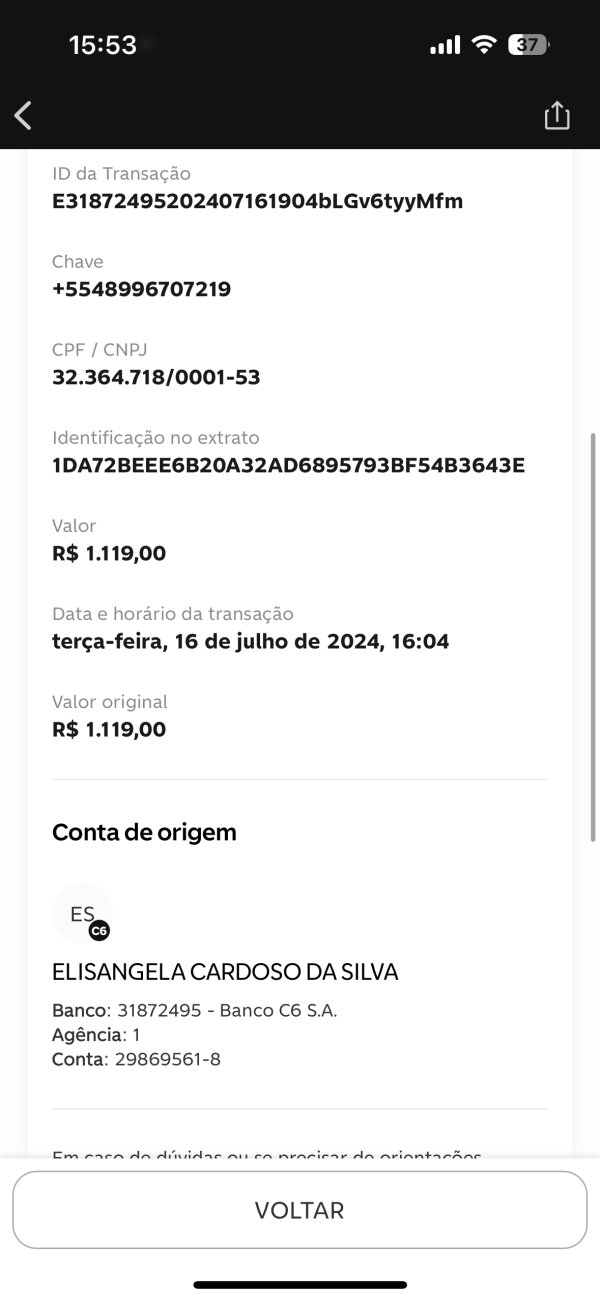Go back using the top-left arrow
The height and width of the screenshot is (1301, 600).
point(24,116)
